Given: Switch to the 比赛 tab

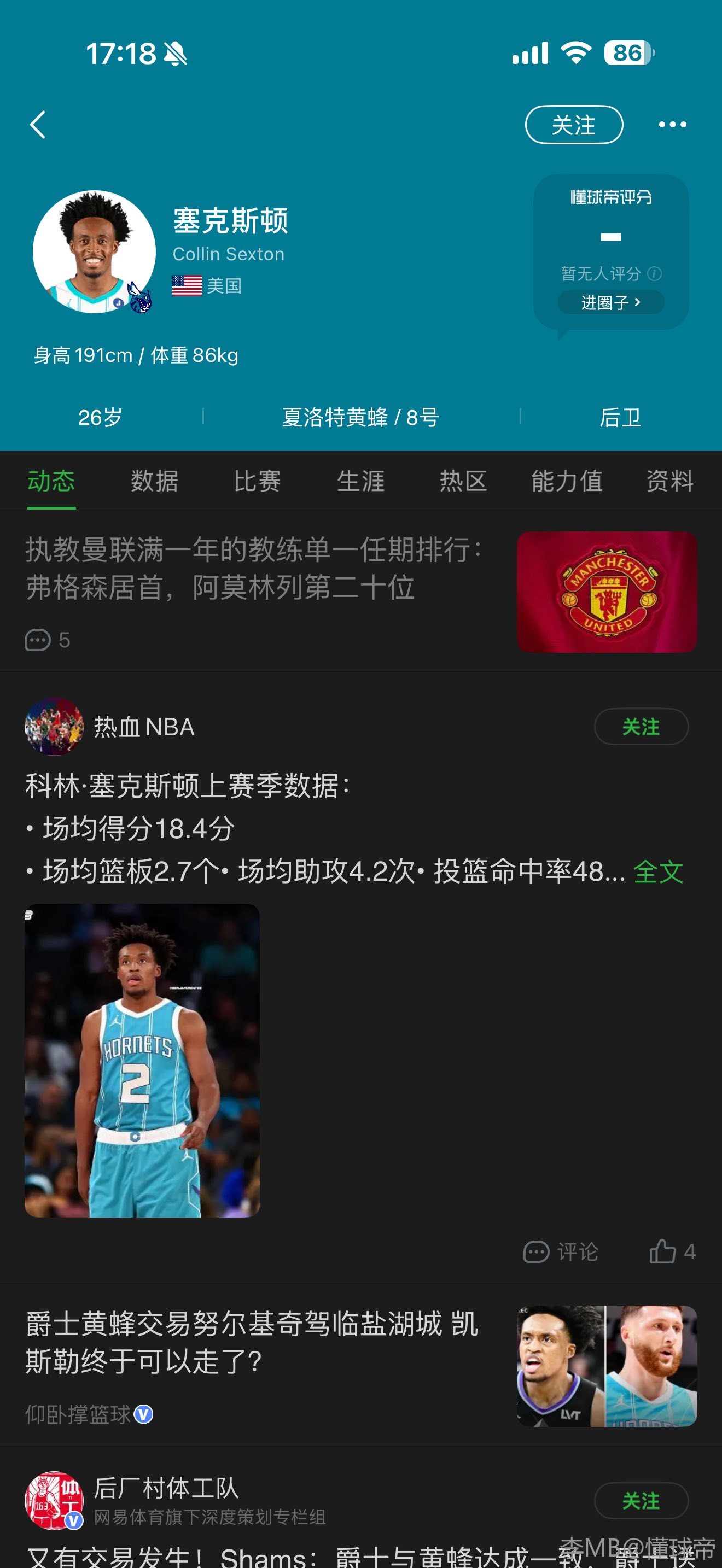Looking at the screenshot, I should tap(258, 481).
